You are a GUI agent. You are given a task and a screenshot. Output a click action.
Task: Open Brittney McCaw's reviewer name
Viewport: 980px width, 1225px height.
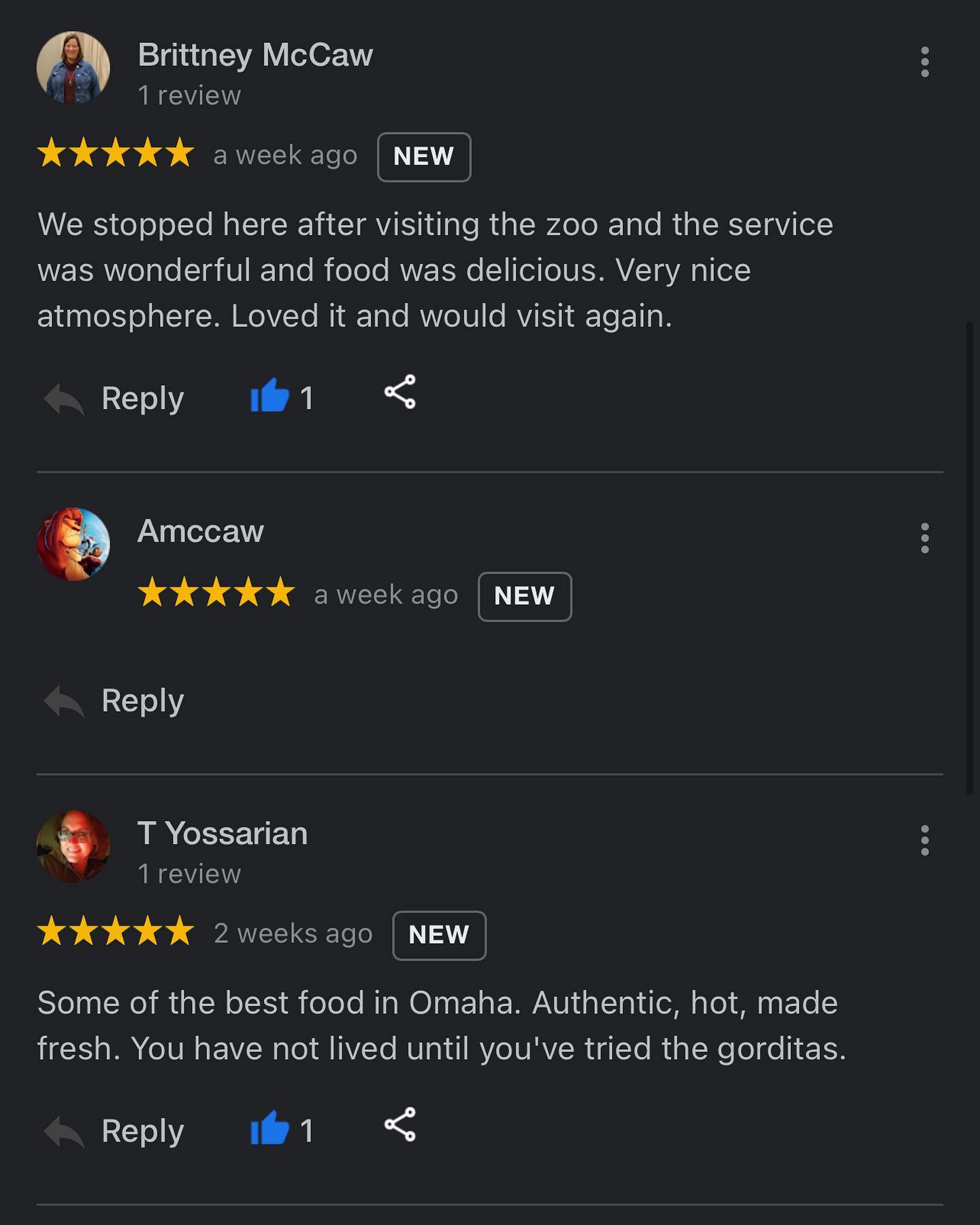coord(255,55)
